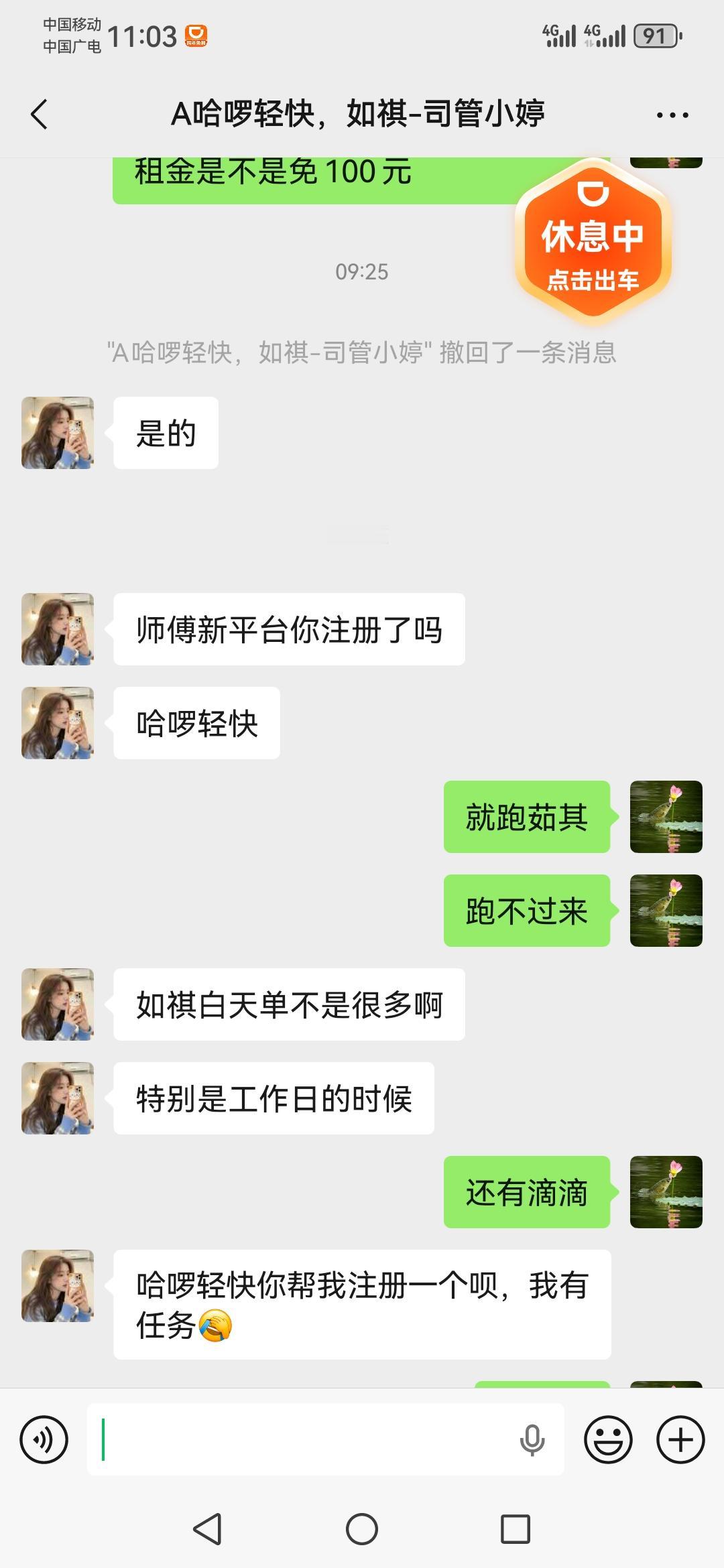The width and height of the screenshot is (724, 1568).
Task: Tap the back chevron to exit the chat
Action: pyautogui.click(x=38, y=114)
